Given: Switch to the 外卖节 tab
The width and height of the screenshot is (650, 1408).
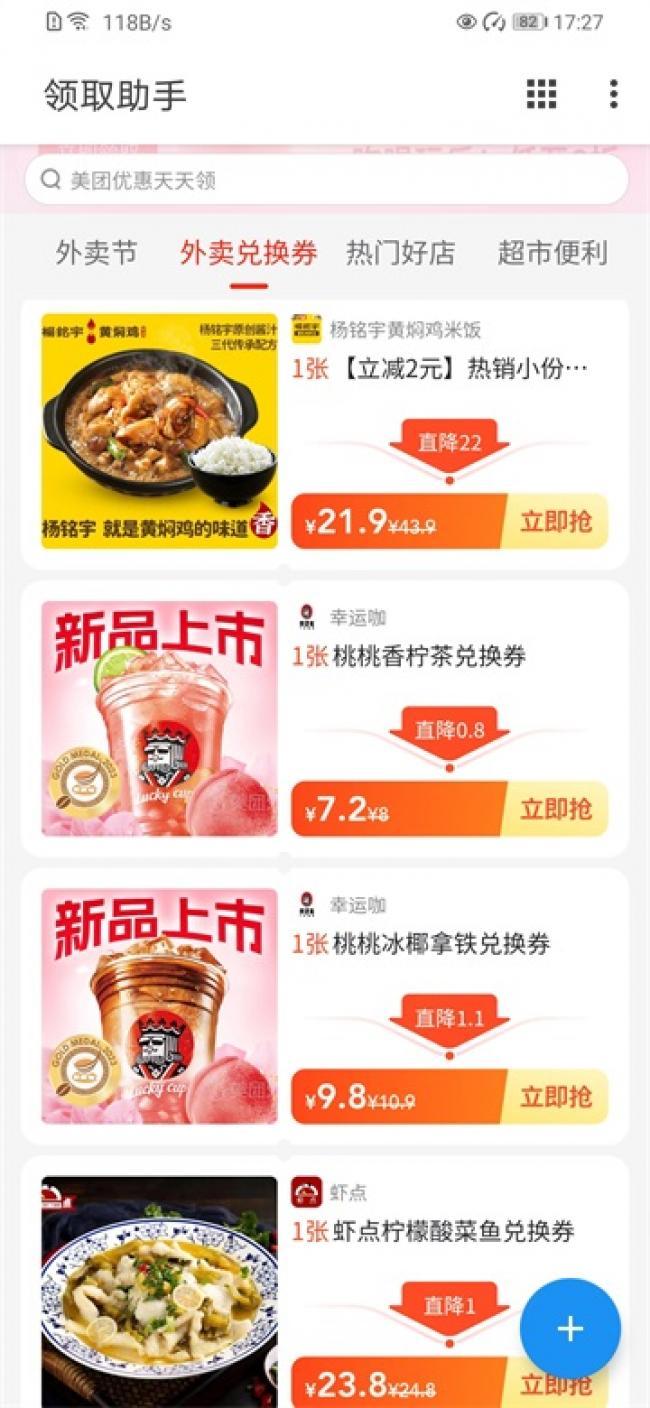Looking at the screenshot, I should 96,253.
